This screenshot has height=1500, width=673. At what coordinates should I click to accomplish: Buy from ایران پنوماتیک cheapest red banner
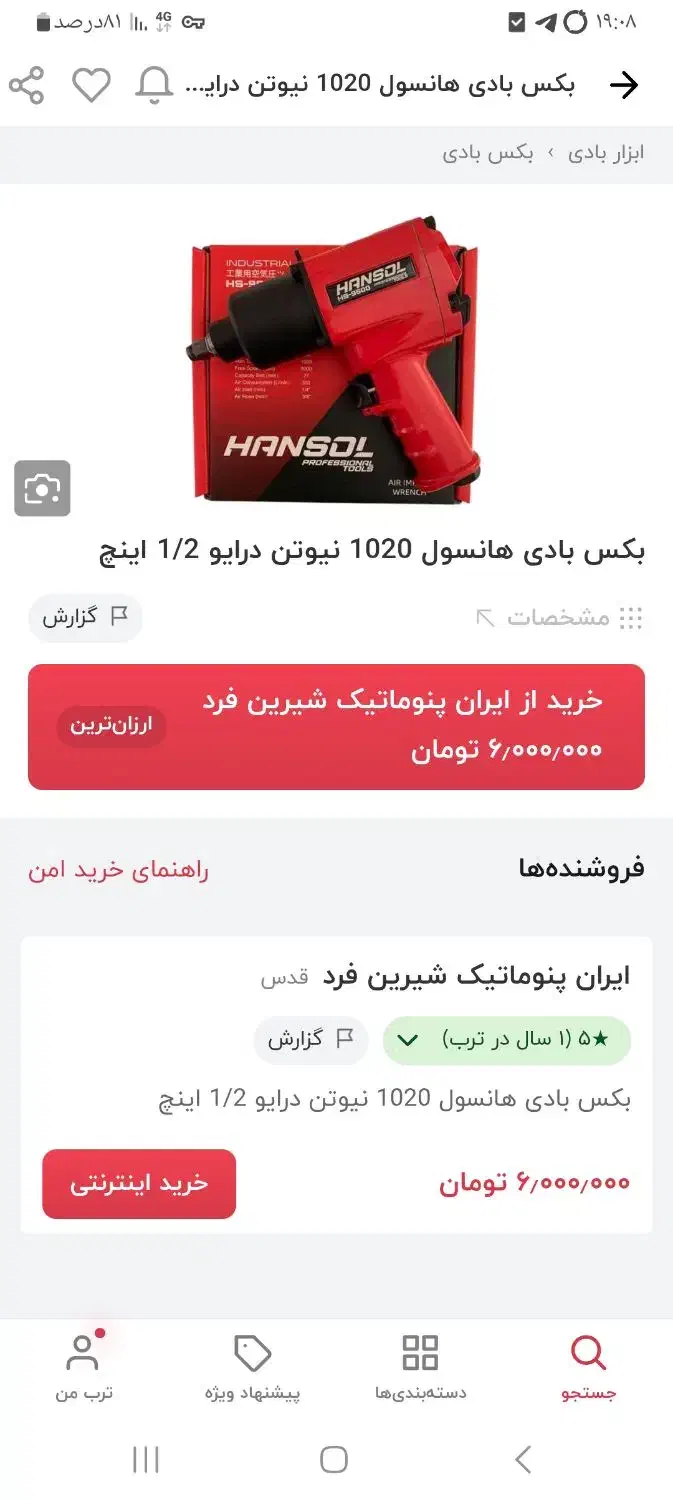336,727
